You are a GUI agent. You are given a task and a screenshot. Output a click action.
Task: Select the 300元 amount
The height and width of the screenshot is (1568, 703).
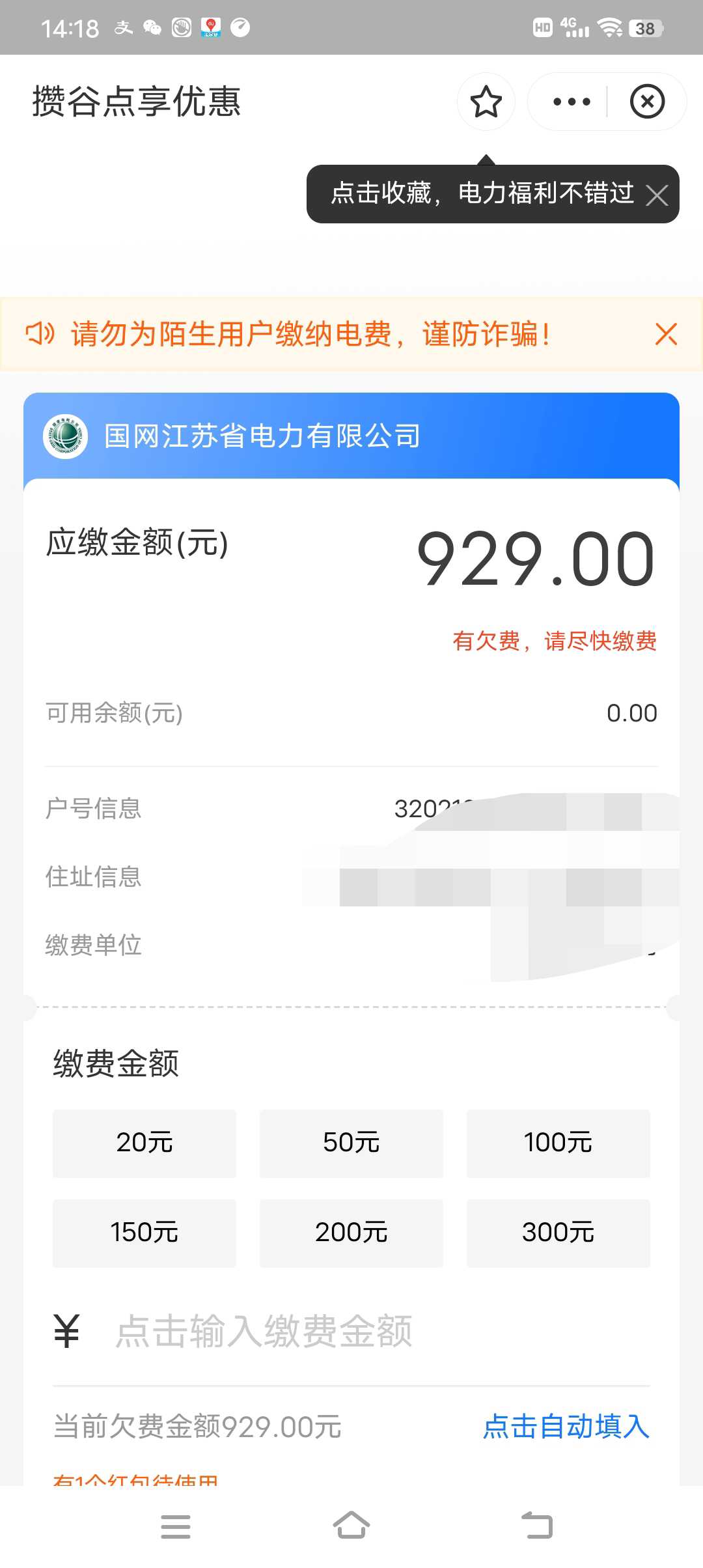[x=558, y=1233]
